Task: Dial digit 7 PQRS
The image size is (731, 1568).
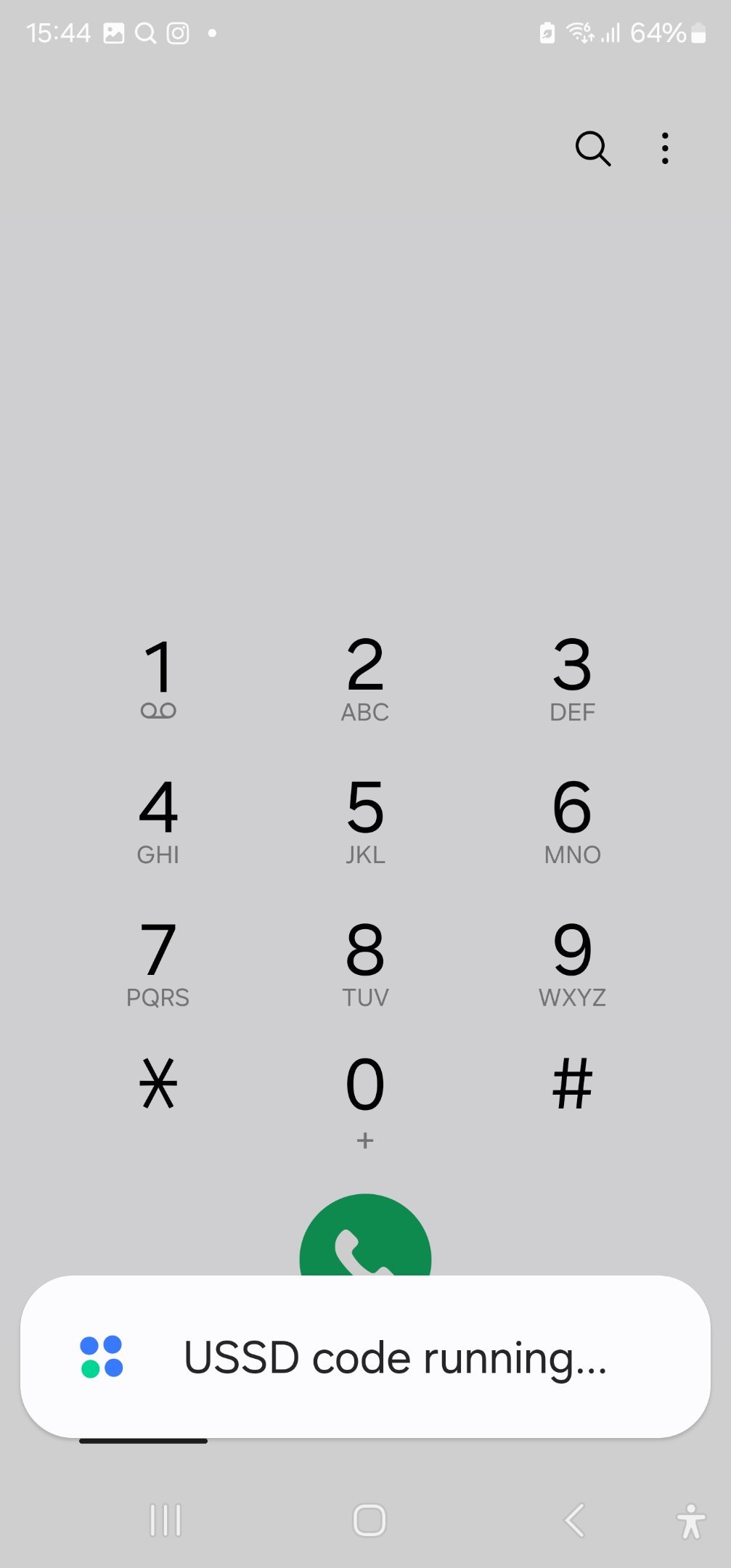Action: (x=158, y=964)
